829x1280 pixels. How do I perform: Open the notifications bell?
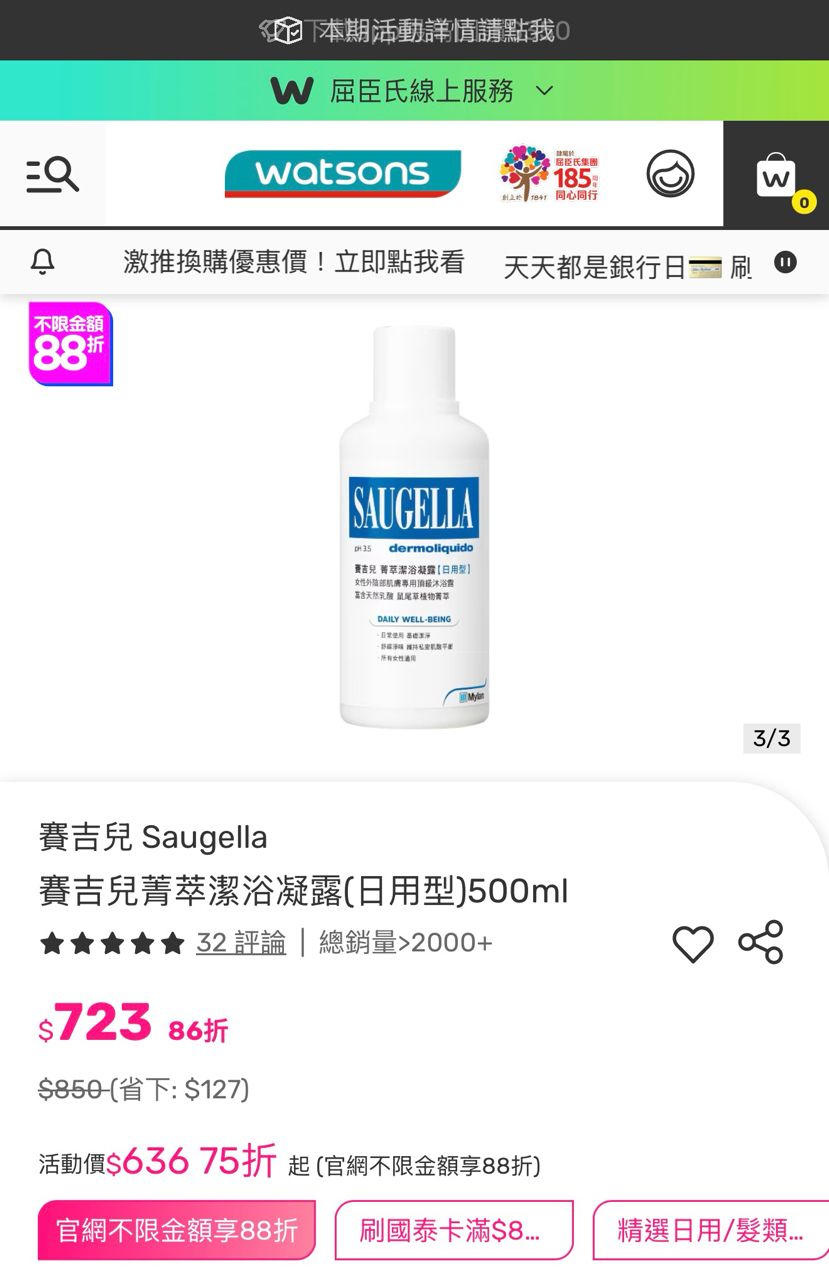tap(42, 263)
